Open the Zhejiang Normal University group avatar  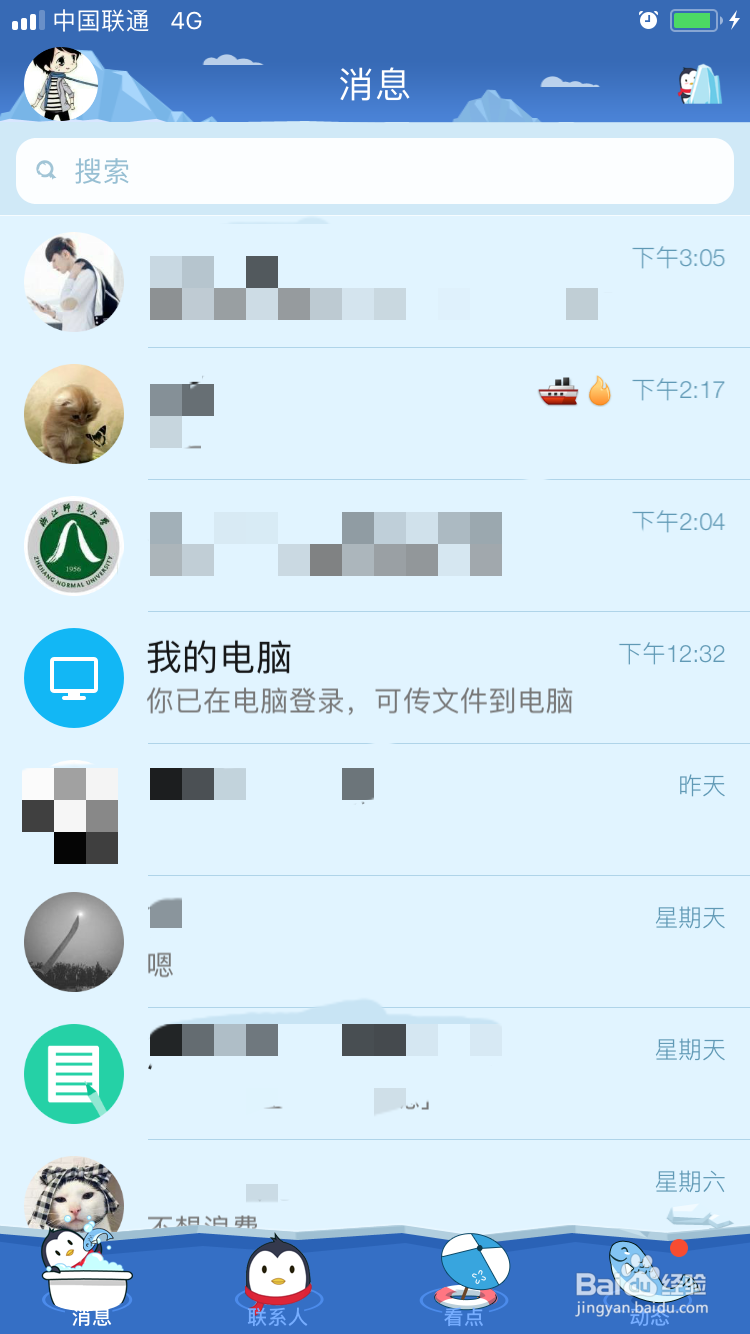pos(73,545)
